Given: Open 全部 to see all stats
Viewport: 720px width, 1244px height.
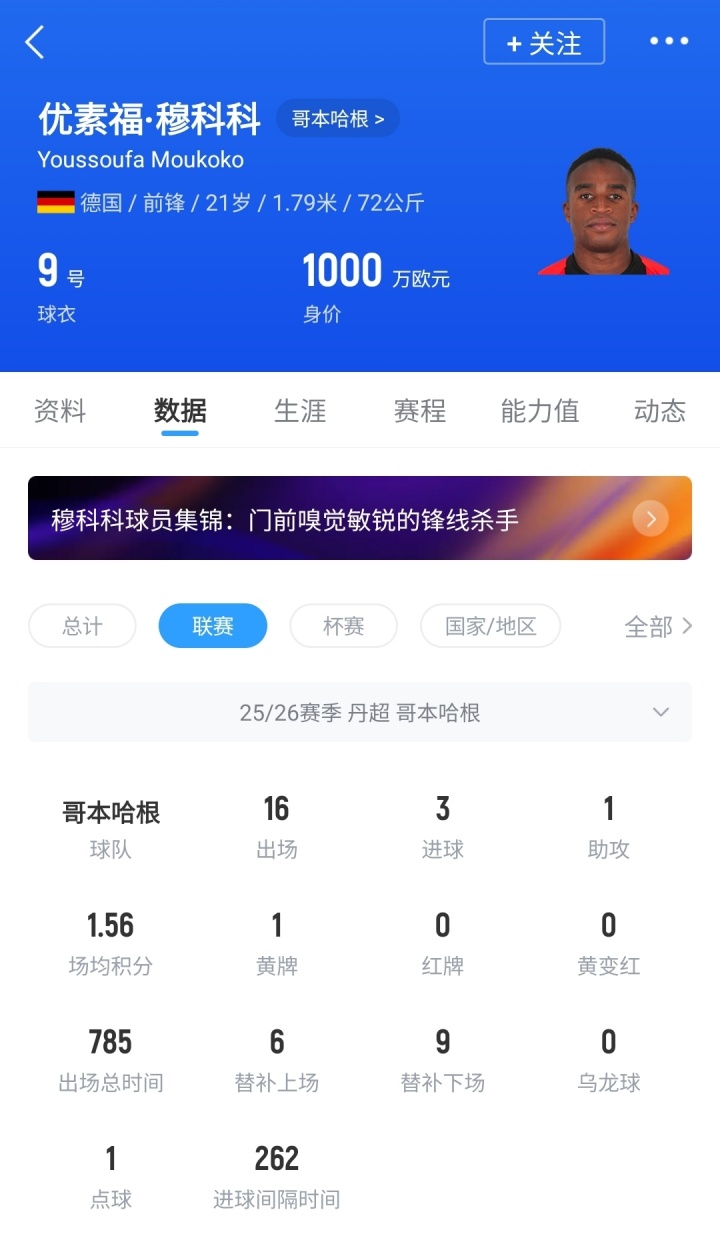Looking at the screenshot, I should pos(658,626).
